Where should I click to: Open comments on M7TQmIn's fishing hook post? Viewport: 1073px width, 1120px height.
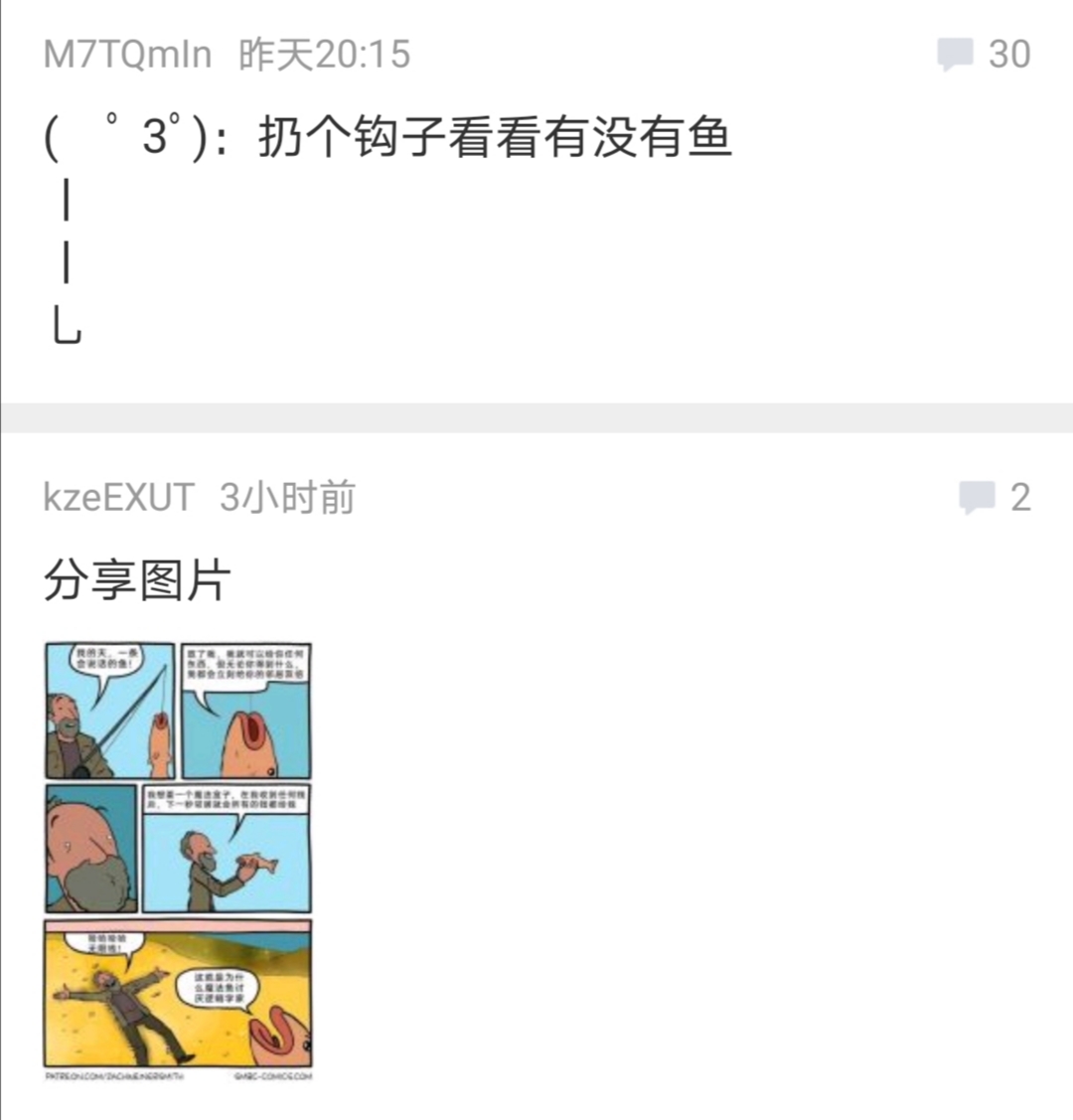[x=983, y=54]
